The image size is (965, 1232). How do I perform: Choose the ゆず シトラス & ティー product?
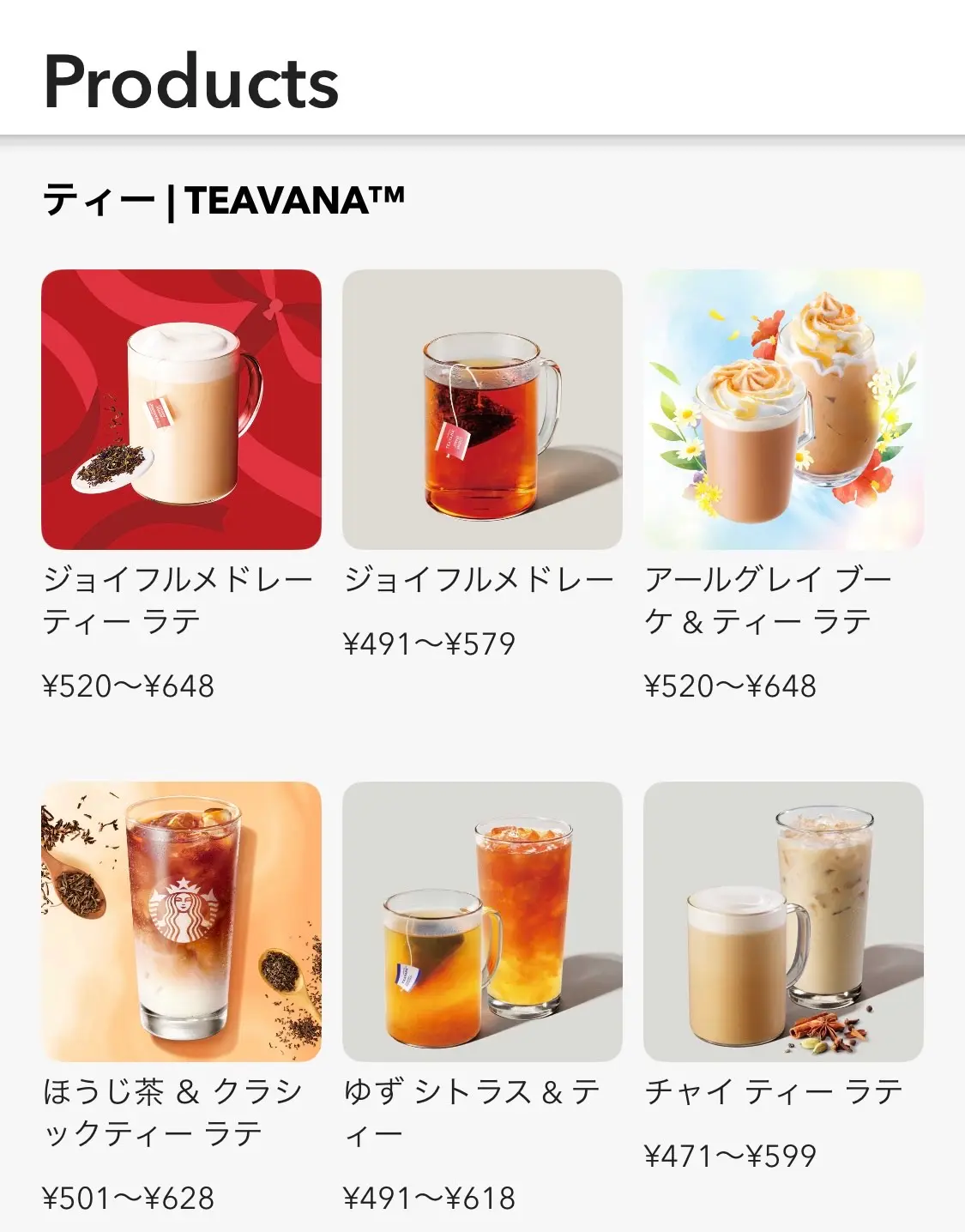pyautogui.click(x=482, y=921)
